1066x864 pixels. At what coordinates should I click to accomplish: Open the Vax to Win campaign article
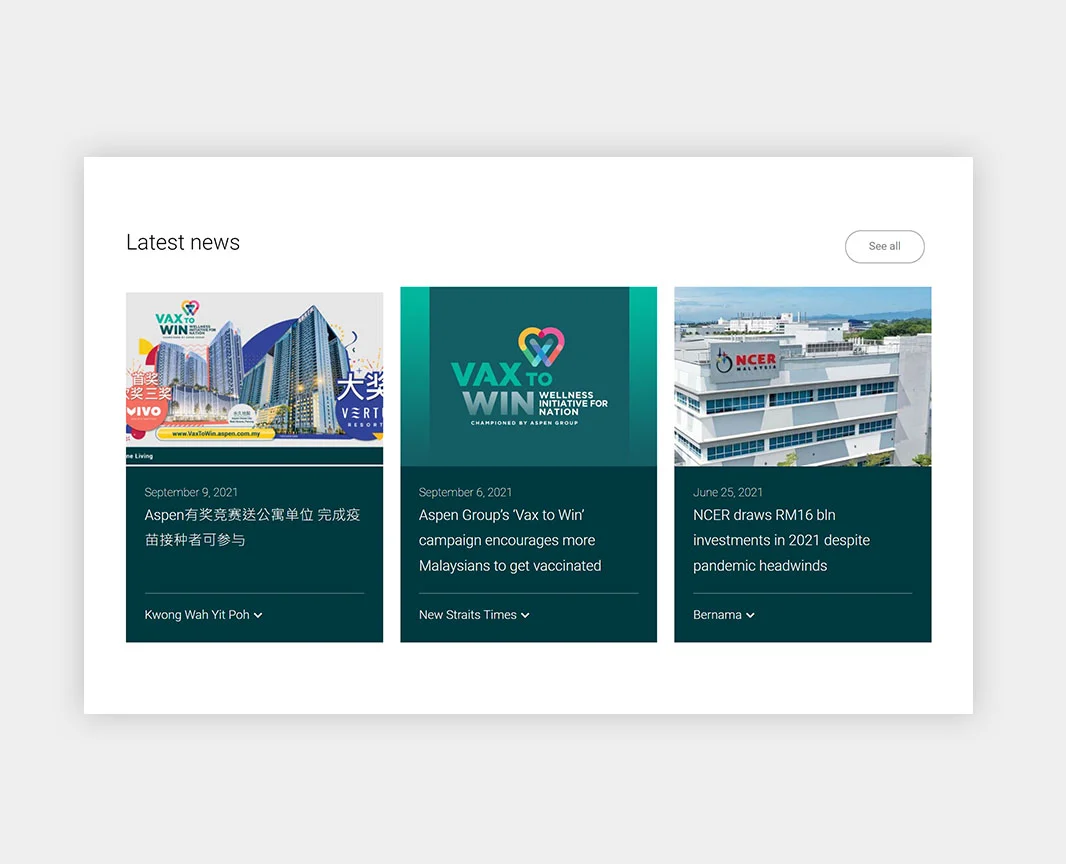[x=510, y=540]
